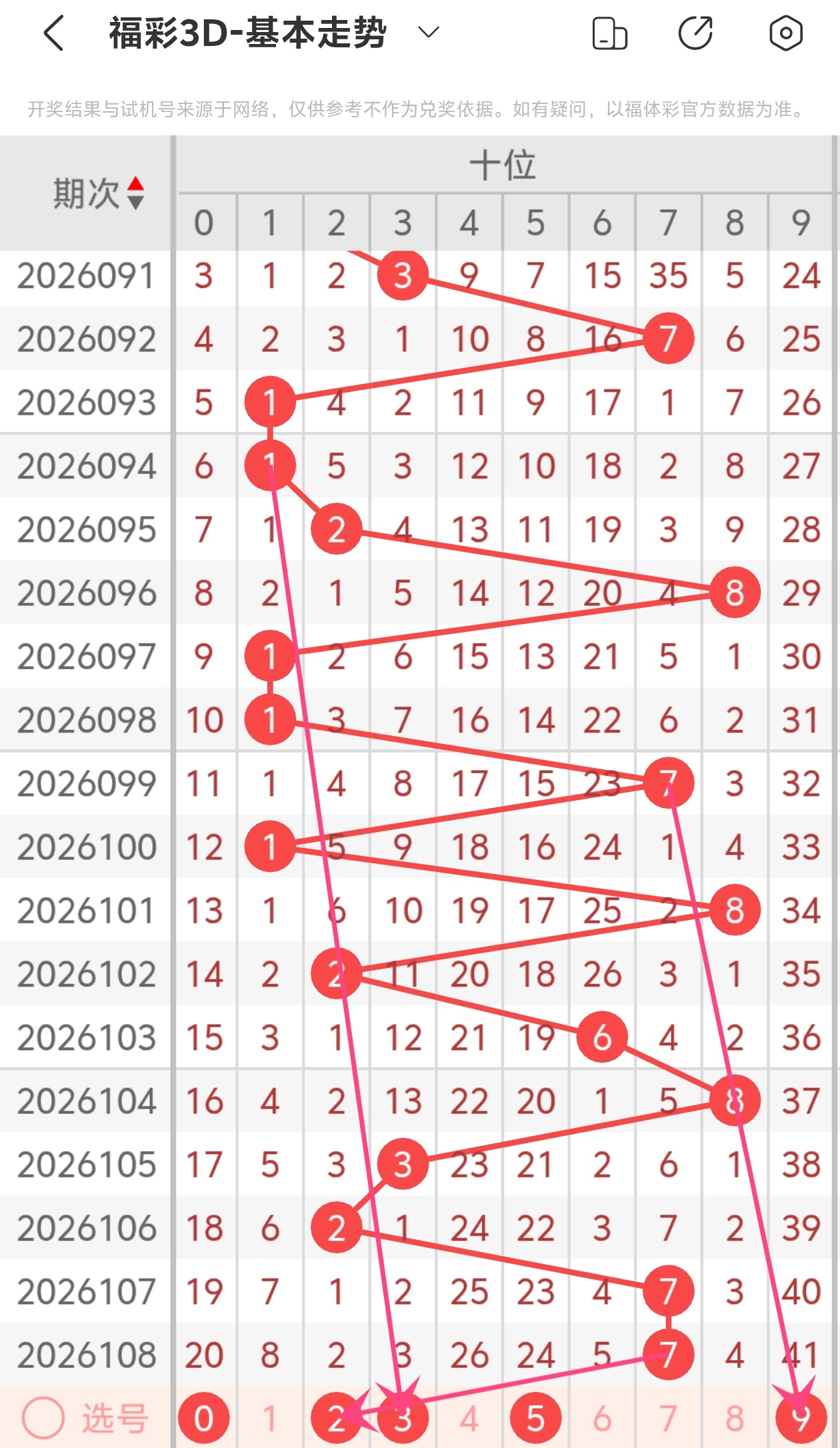
Task: Deselect number 9 in the 选号 row
Action: tap(801, 1418)
